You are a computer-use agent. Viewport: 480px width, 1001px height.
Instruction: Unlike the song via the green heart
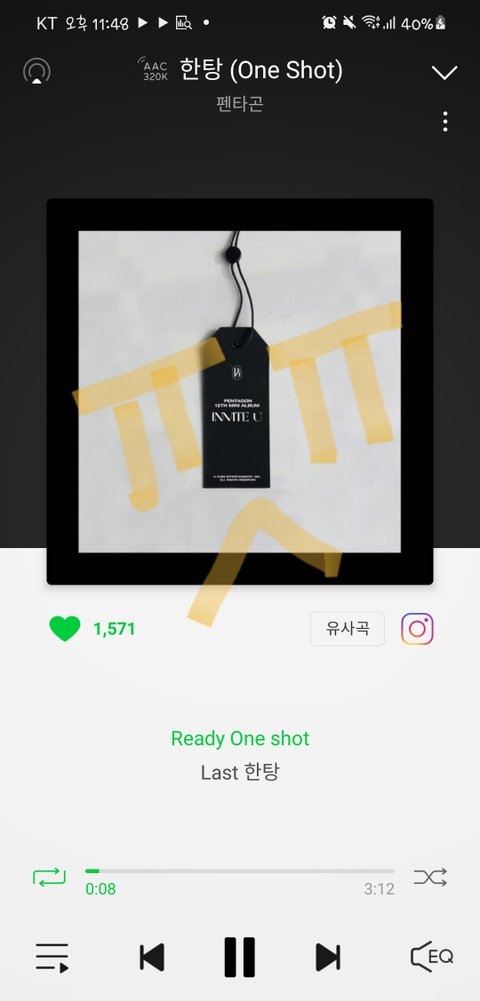point(65,629)
